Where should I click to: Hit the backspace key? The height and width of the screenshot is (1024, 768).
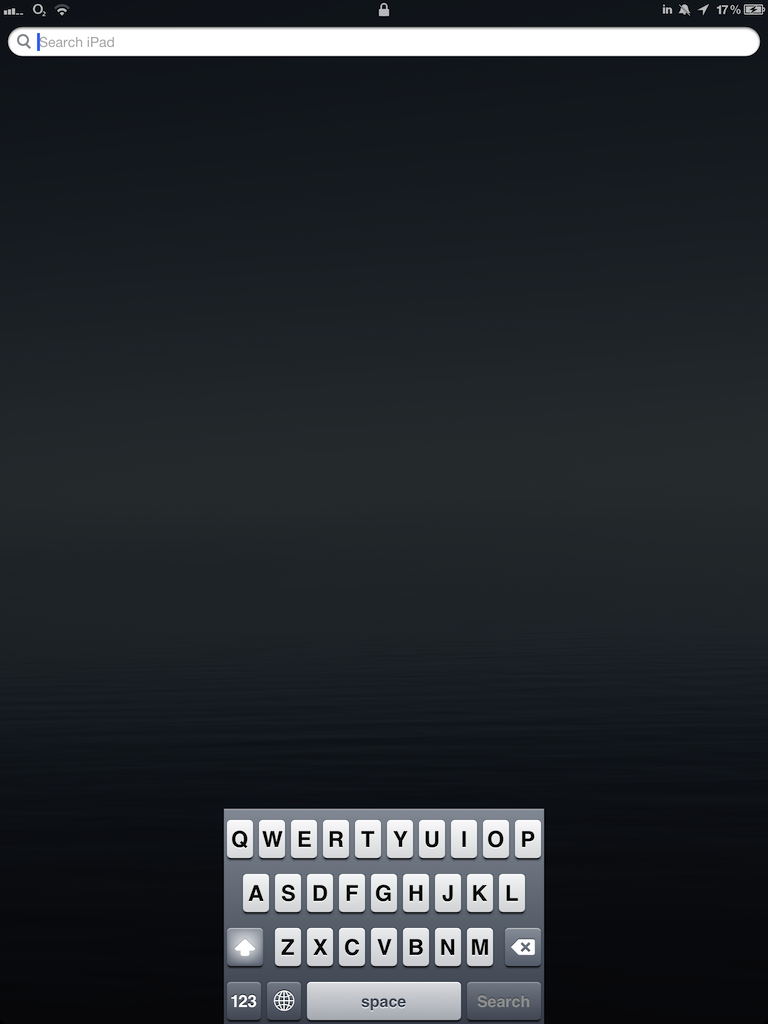(523, 947)
